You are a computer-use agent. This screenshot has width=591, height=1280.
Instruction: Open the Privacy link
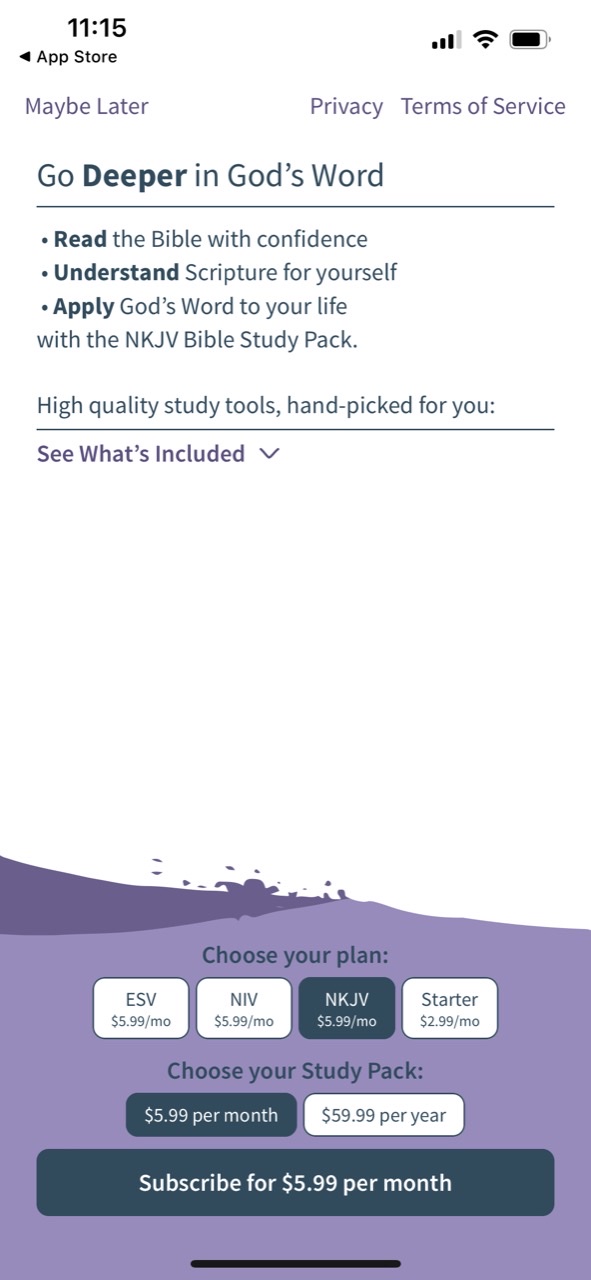(x=346, y=107)
